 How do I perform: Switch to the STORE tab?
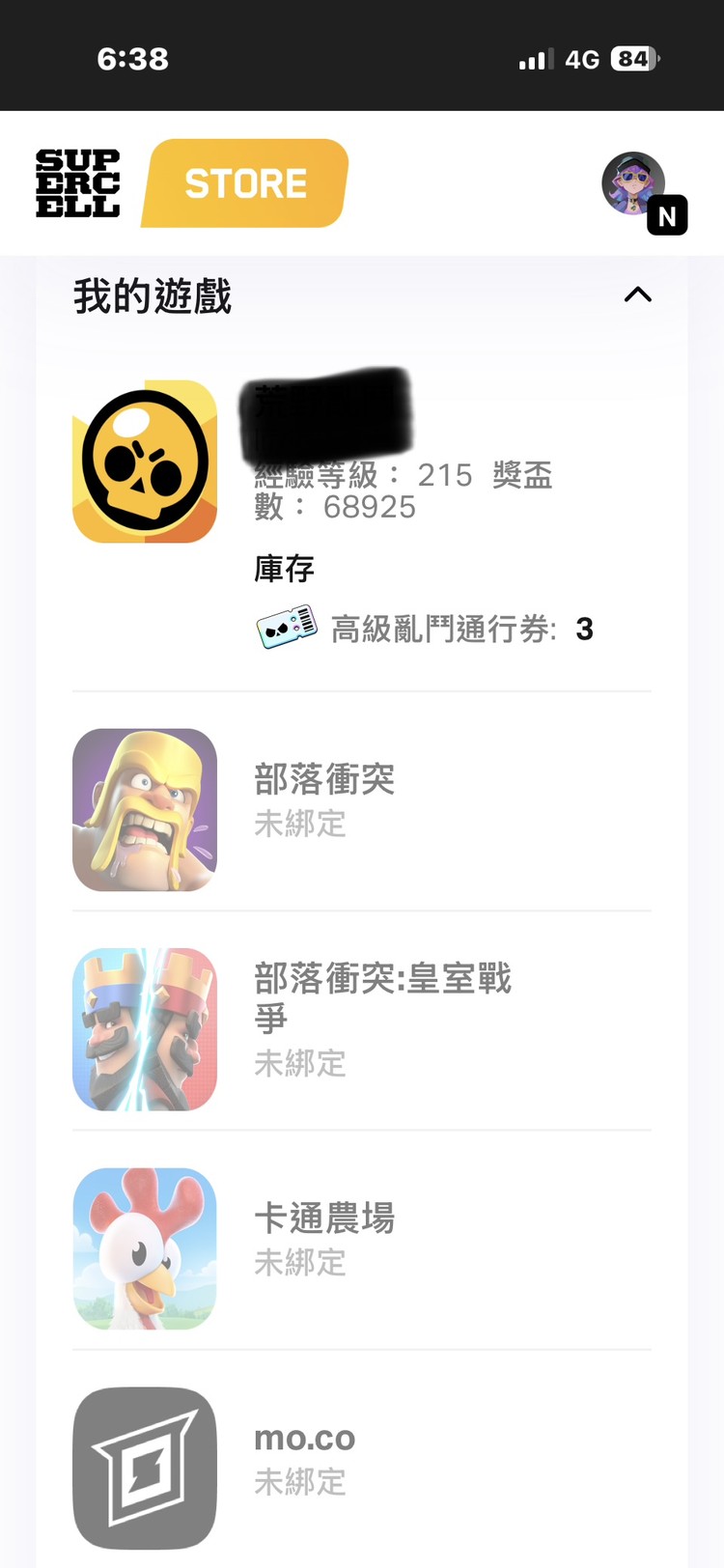[242, 183]
